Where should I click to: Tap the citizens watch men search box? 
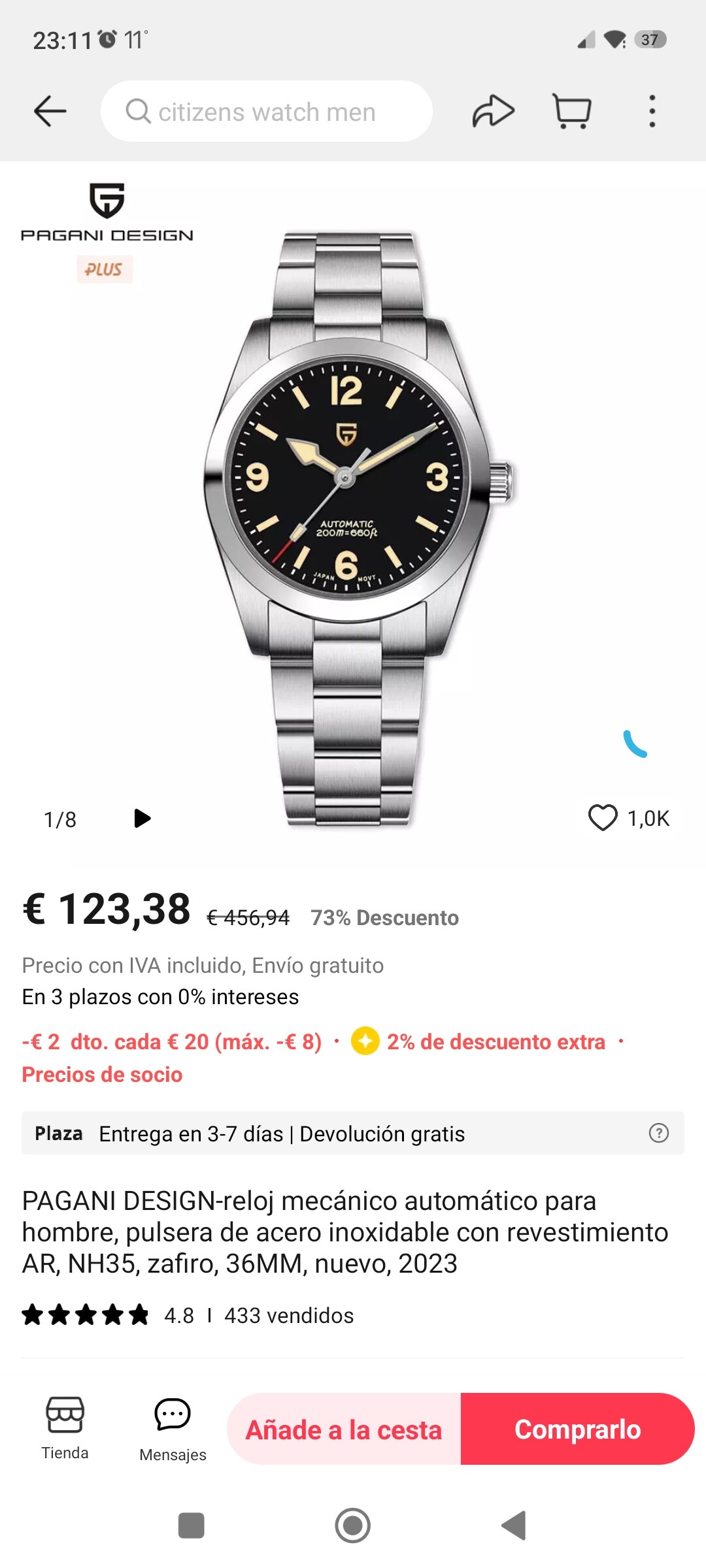(x=267, y=111)
